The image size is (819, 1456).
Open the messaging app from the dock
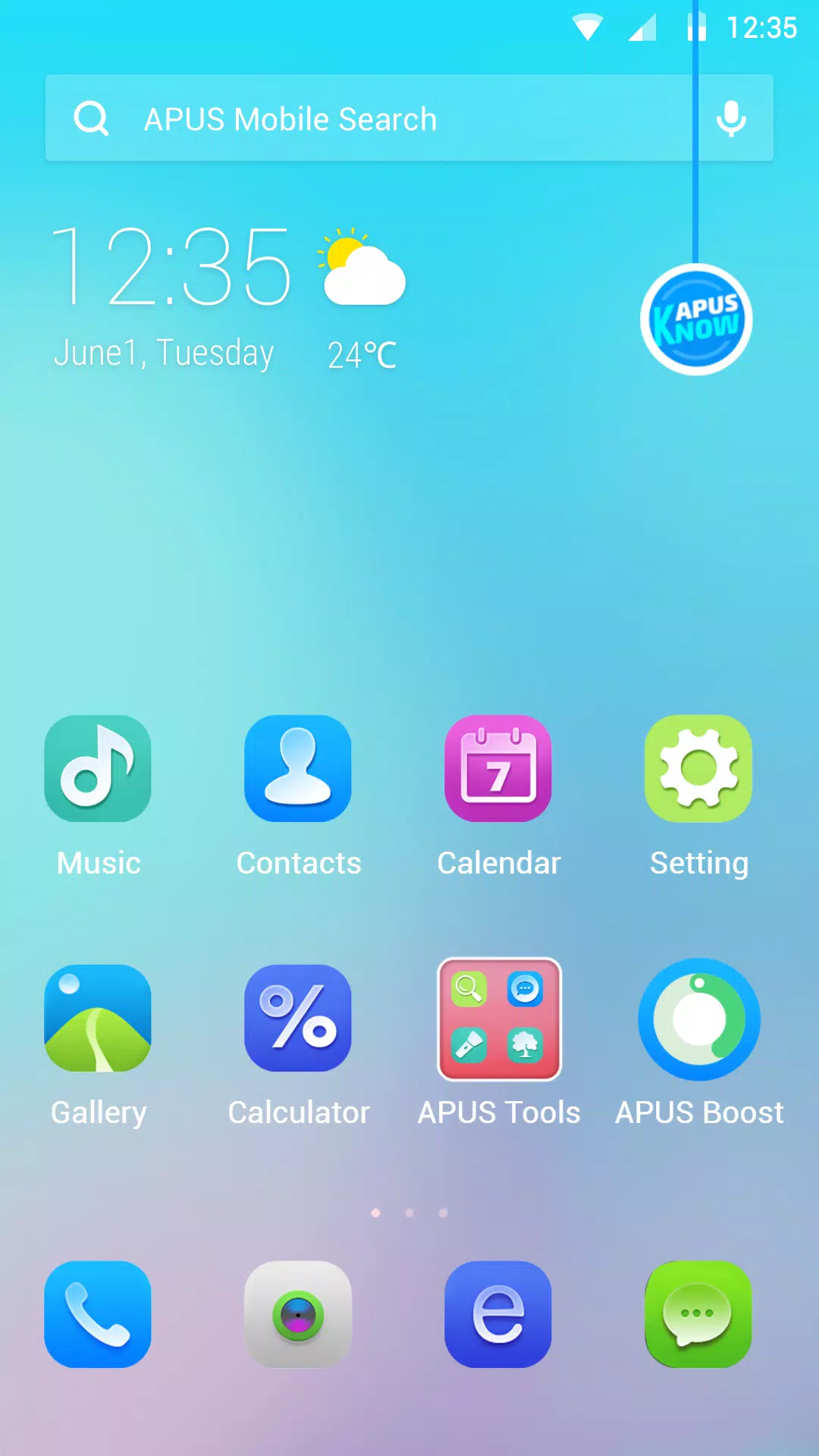tap(698, 1314)
